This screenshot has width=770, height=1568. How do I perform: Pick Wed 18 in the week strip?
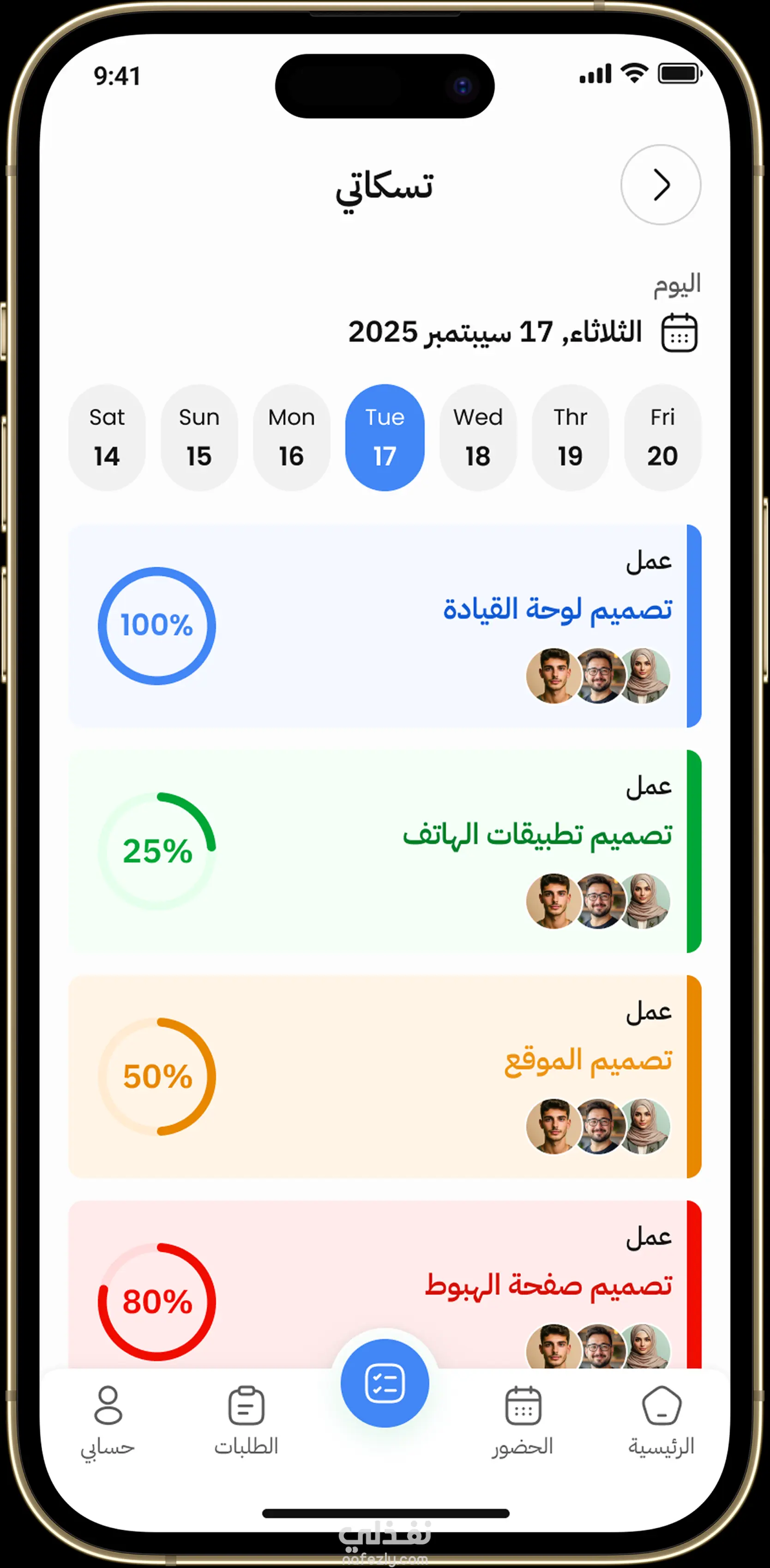point(478,437)
